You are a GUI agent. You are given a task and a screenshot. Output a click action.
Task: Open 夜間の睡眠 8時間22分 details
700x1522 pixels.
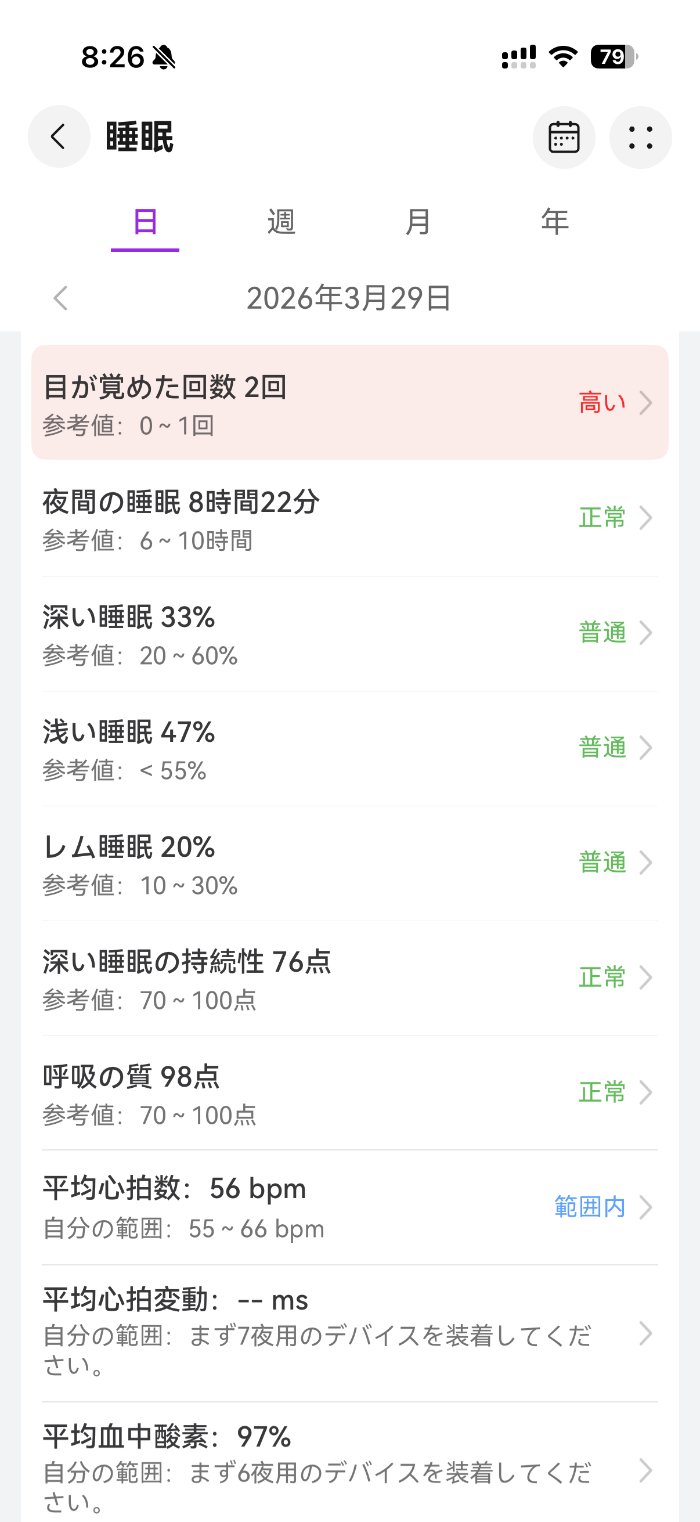coord(350,518)
